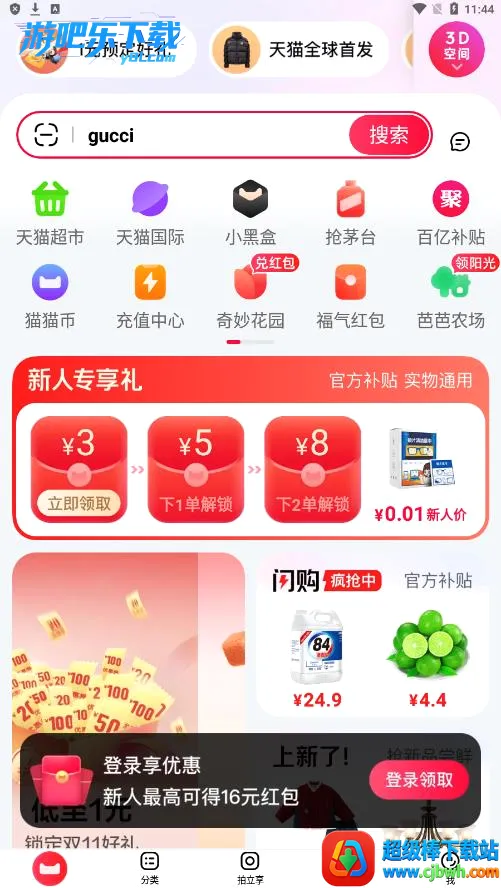This screenshot has height=888, width=501.
Task: Open 抢茅台 shortcut
Action: 350,213
